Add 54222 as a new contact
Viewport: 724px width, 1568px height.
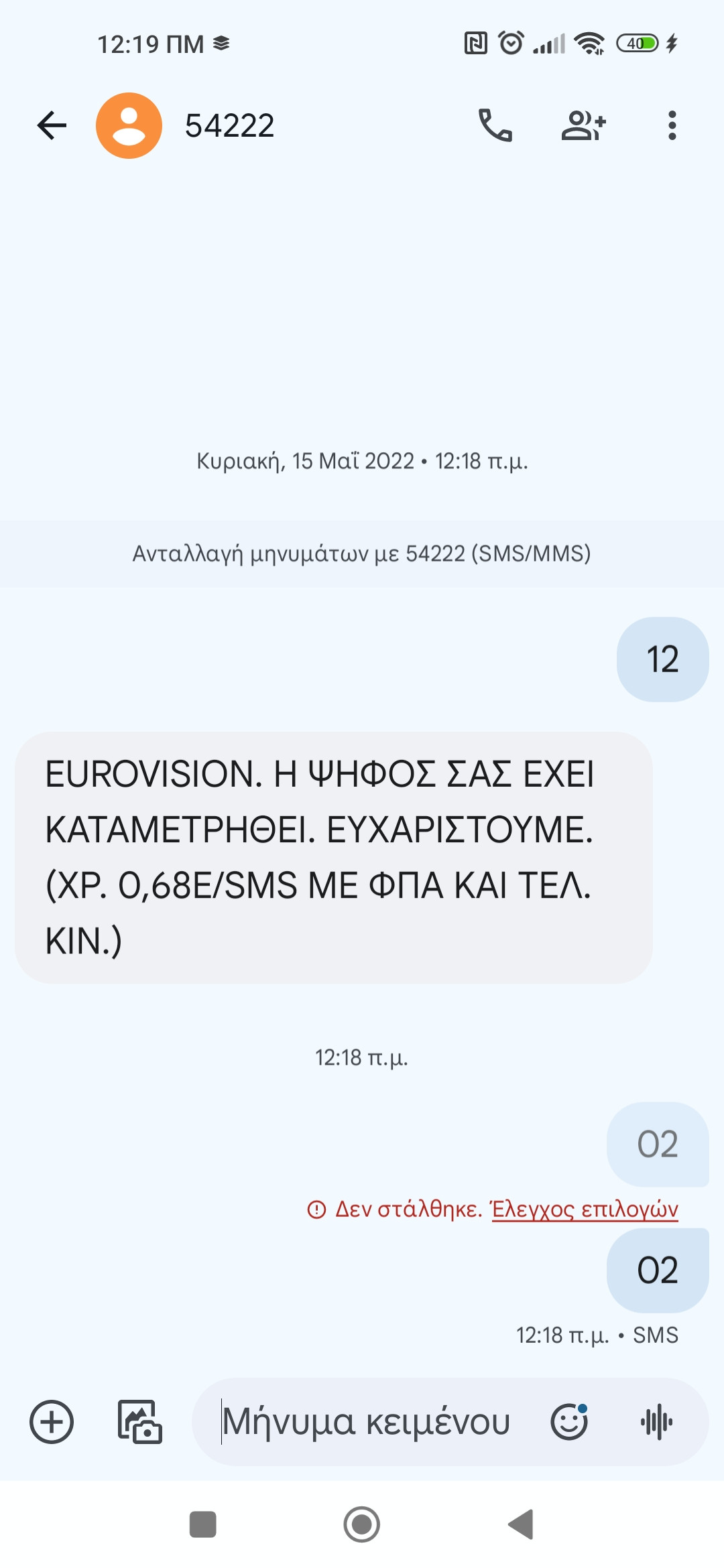pos(583,125)
